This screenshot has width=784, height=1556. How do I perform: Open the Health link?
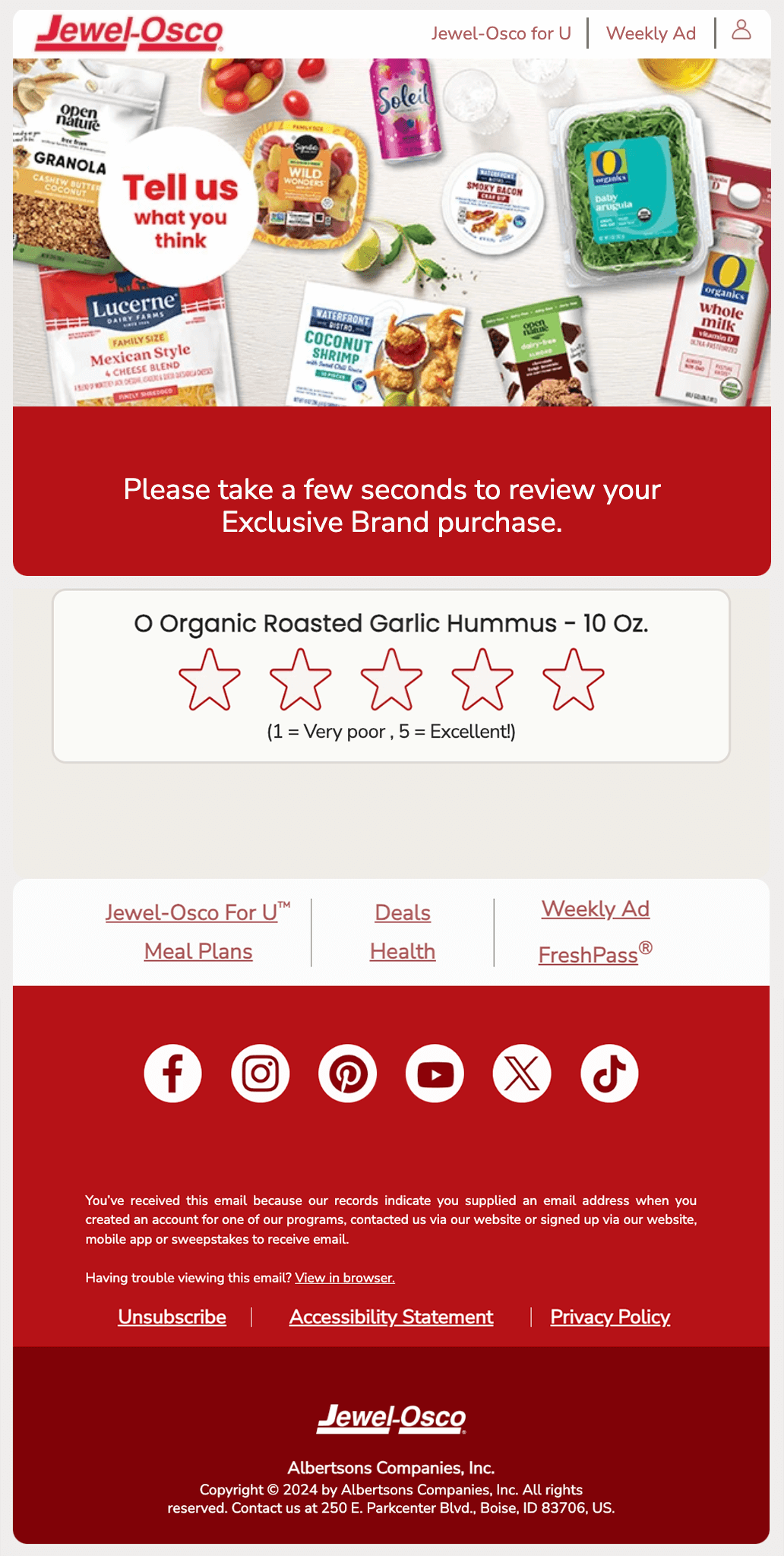(x=403, y=951)
